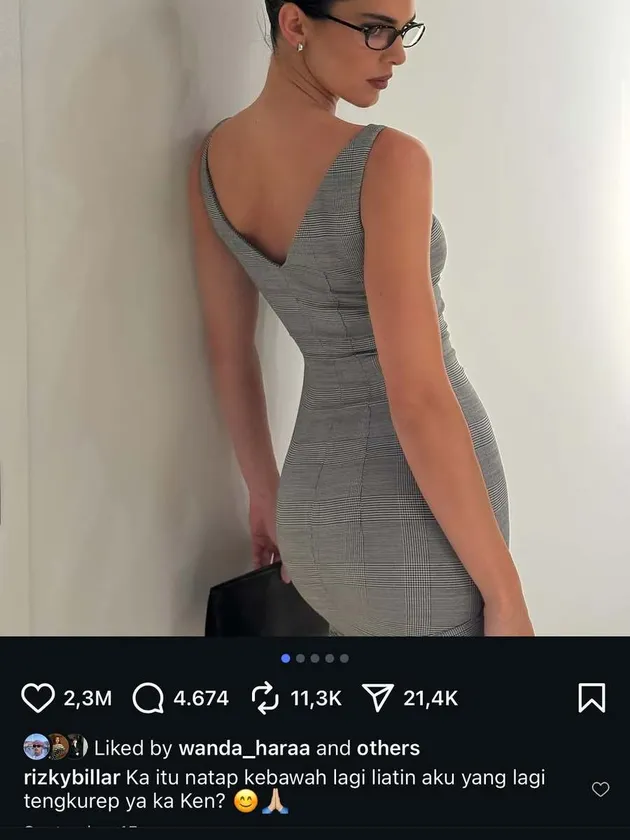Tap the carousel page indicator dots
This screenshot has width=630, height=840.
click(x=315, y=658)
